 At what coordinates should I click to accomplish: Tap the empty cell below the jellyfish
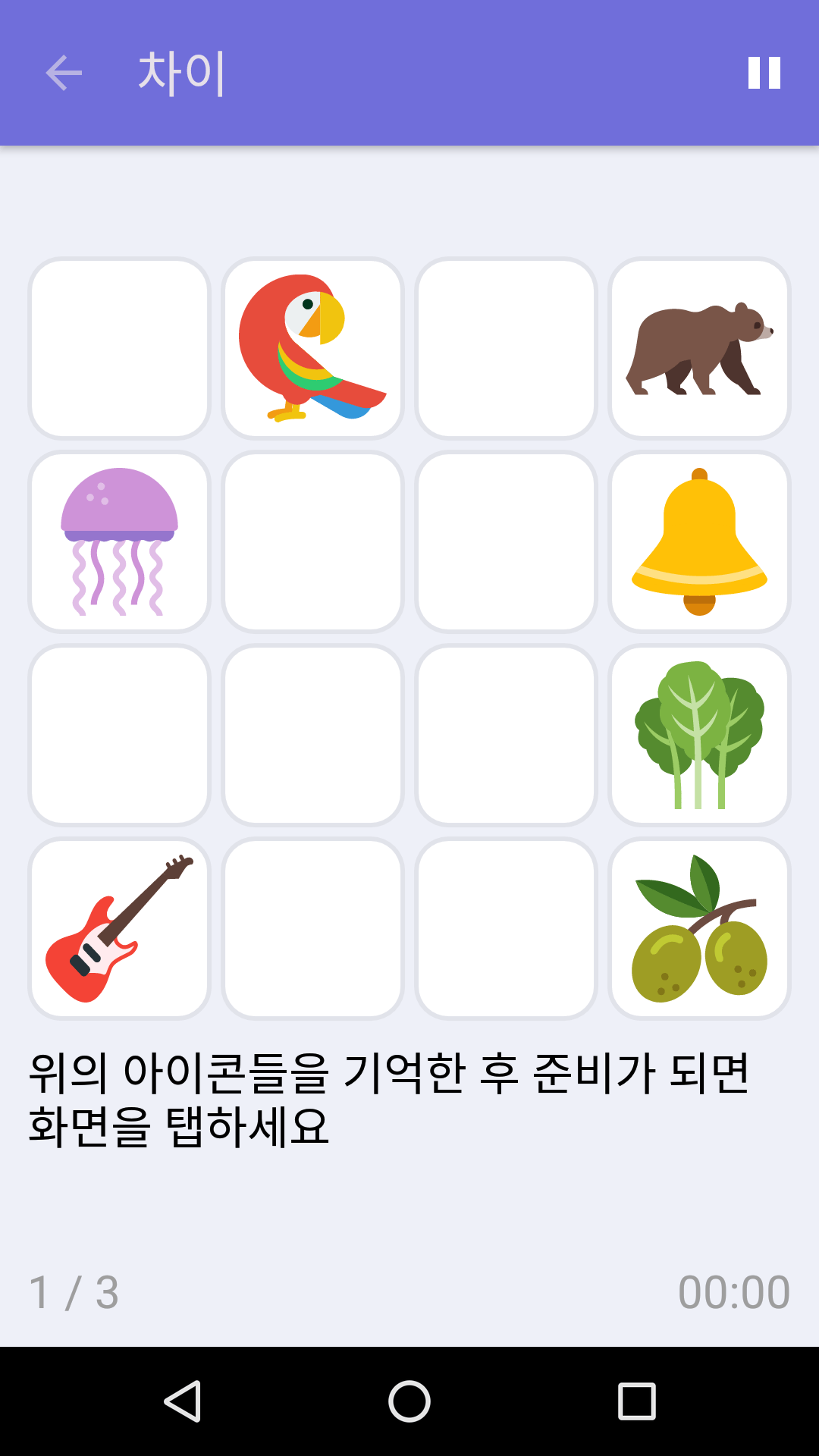(x=118, y=735)
